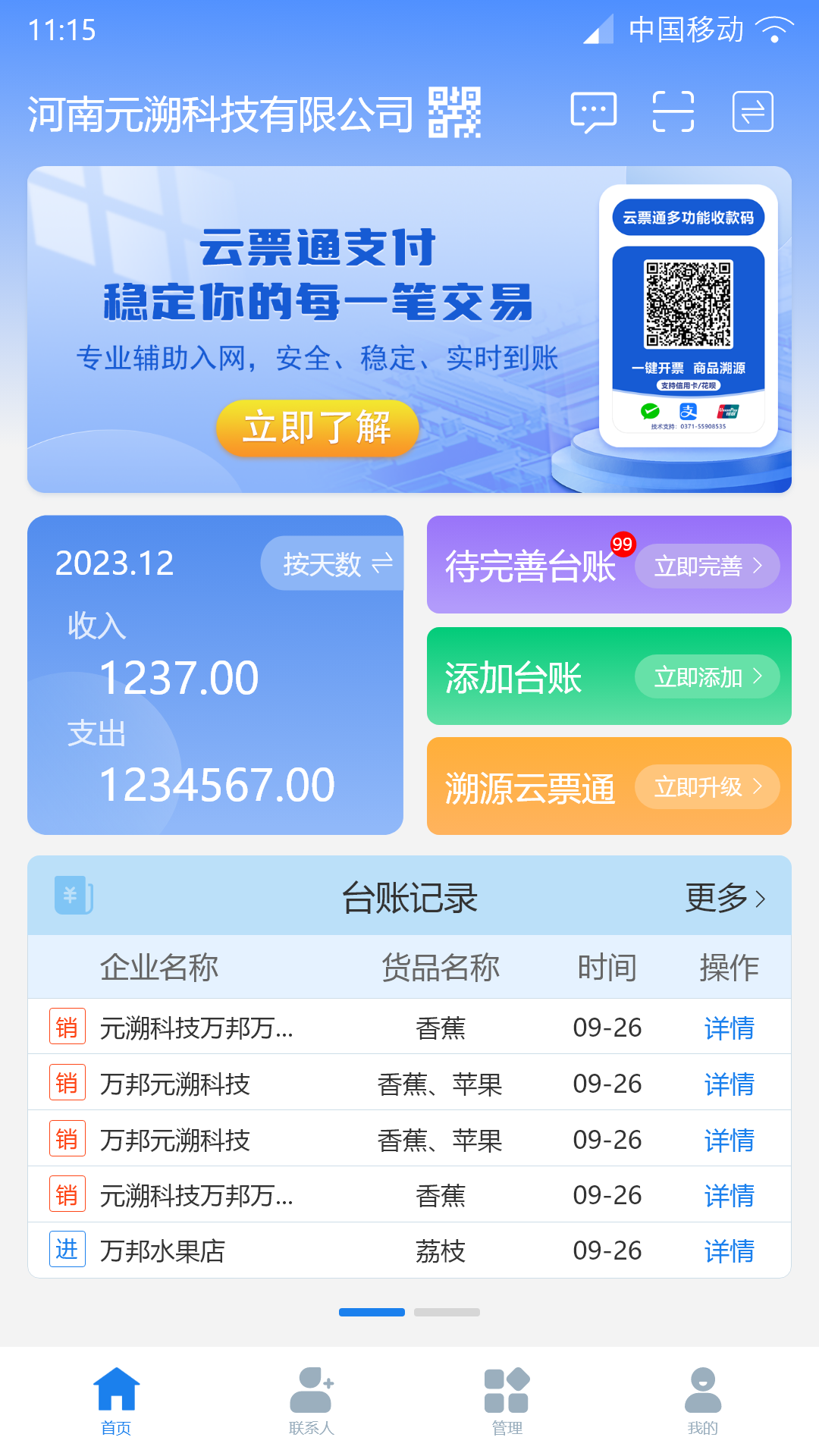This screenshot has height=1456, width=819.
Task: Switch to the 我的 tab
Action: pos(702,1401)
